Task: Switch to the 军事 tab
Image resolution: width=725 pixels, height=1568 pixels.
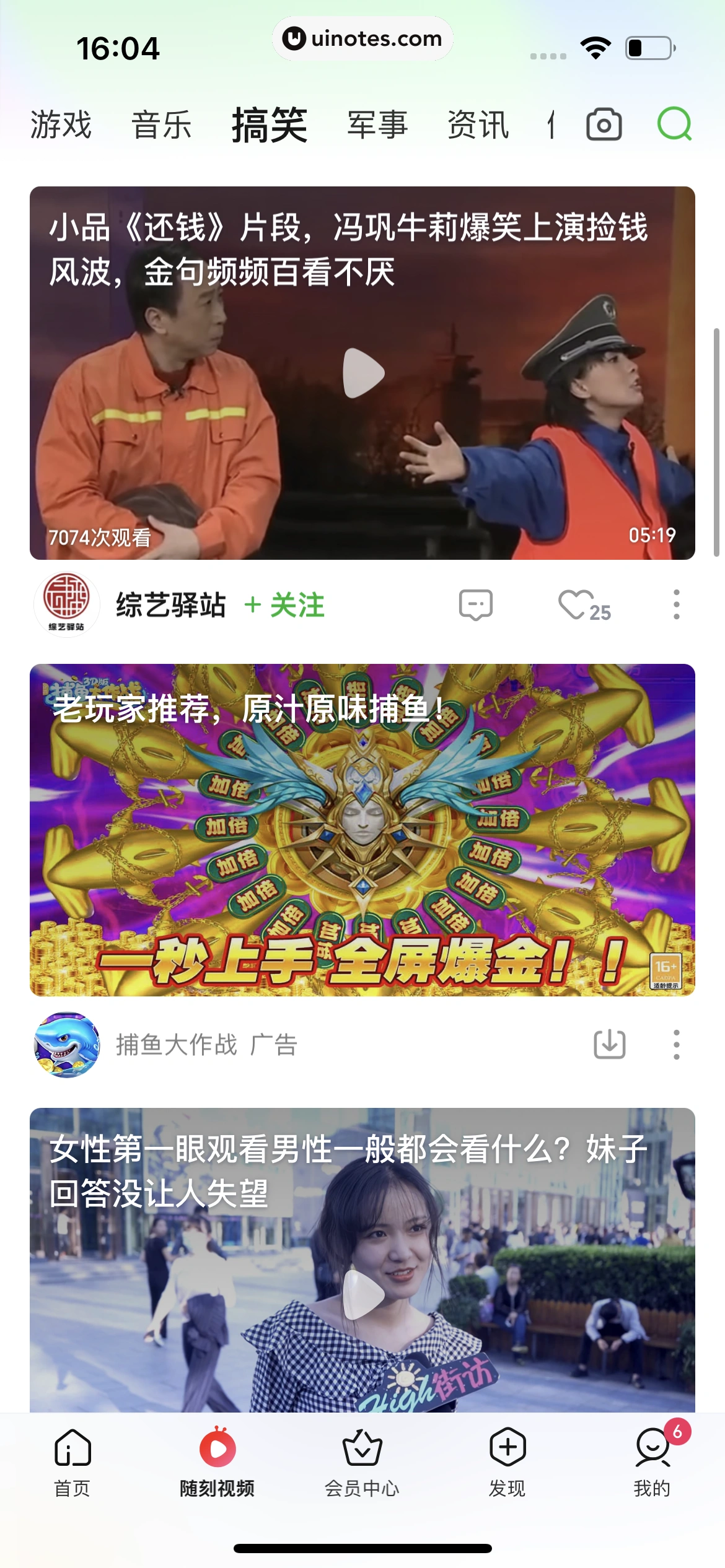Action: click(x=377, y=125)
